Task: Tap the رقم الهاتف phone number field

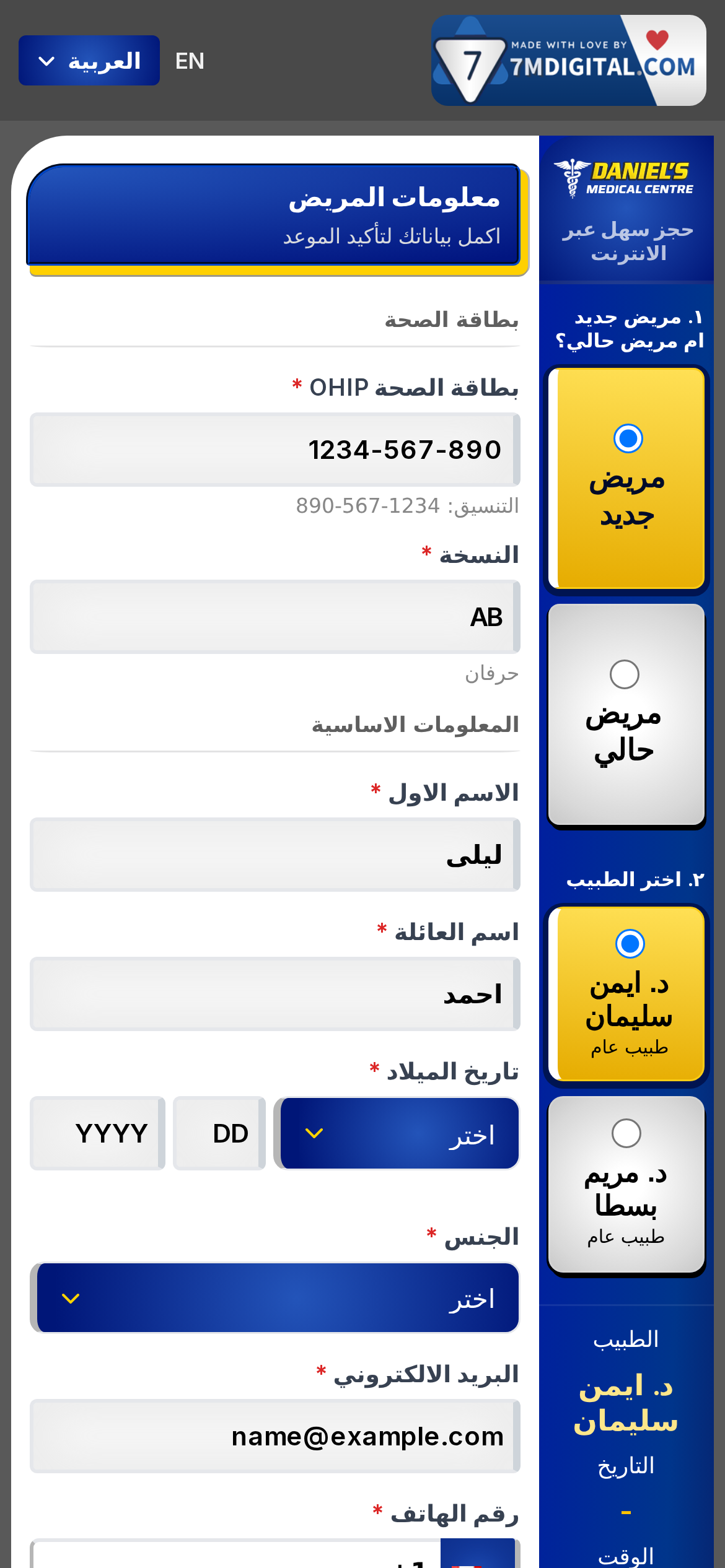Action: click(235, 1554)
